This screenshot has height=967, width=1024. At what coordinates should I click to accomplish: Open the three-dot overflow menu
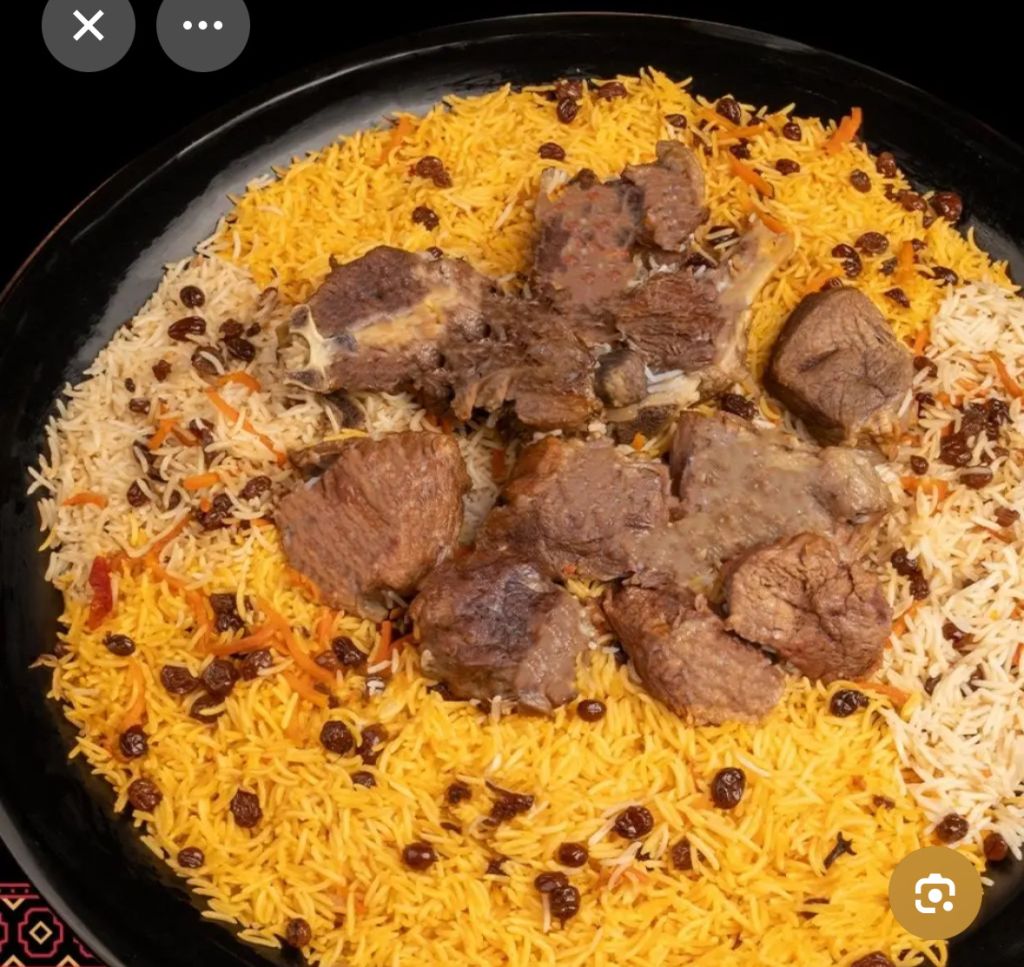pos(203,26)
